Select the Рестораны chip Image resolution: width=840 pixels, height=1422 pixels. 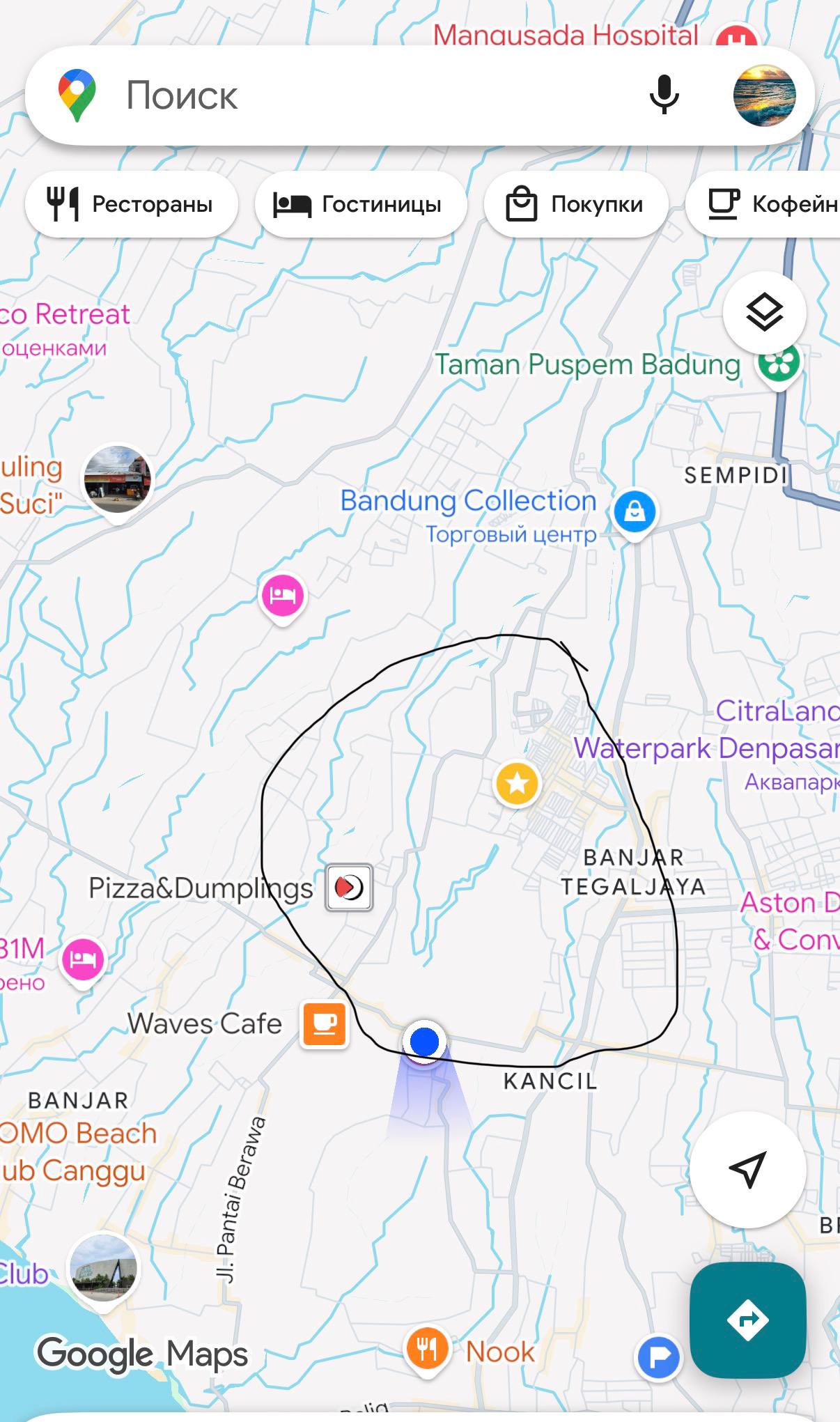(132, 204)
